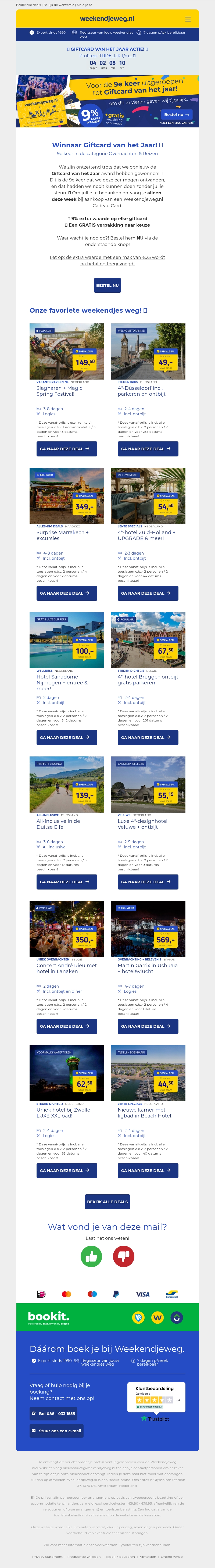Open the hamburger menu next to weekendjeweg.nl
The image size is (215, 1568).
(188, 19)
